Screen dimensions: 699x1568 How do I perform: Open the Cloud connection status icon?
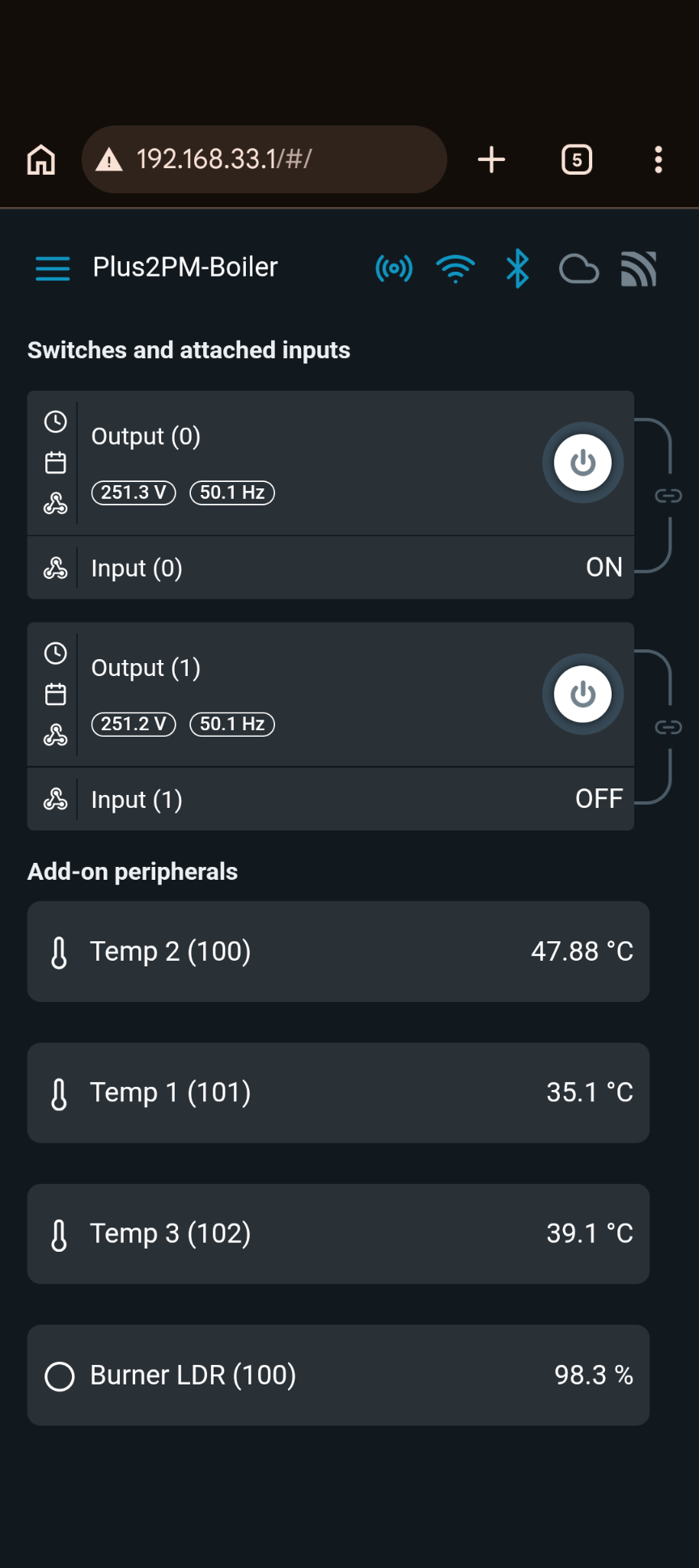(578, 268)
